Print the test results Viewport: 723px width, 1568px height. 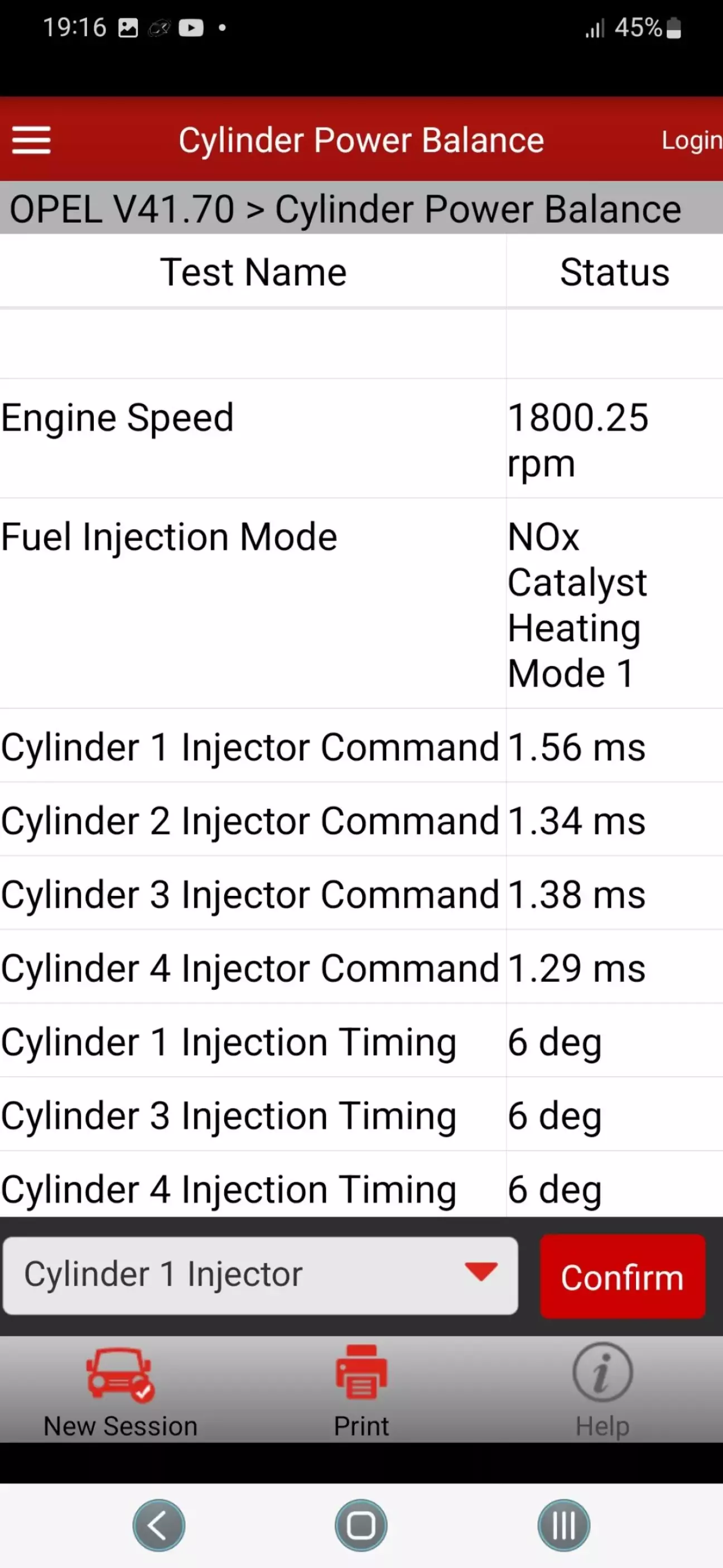pyautogui.click(x=361, y=1391)
